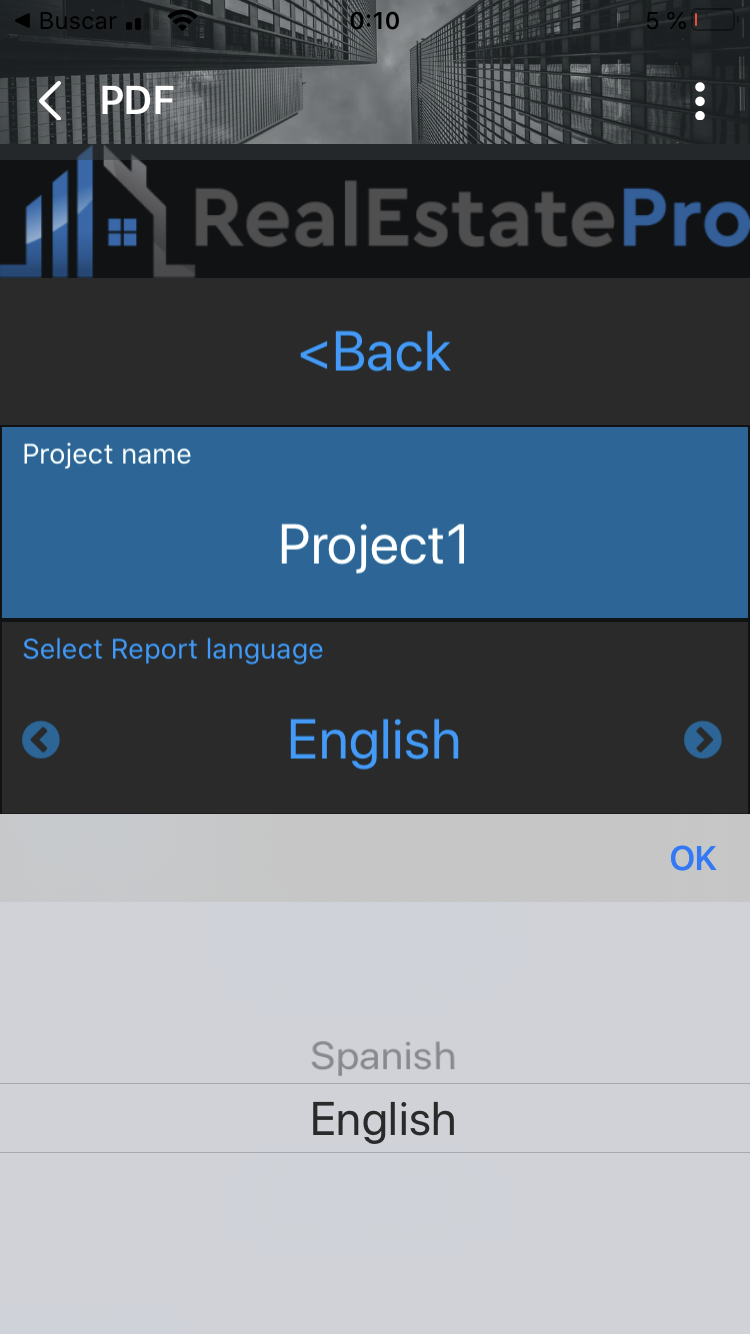Tap the blue <Back link
750x1334 pixels.
click(375, 352)
